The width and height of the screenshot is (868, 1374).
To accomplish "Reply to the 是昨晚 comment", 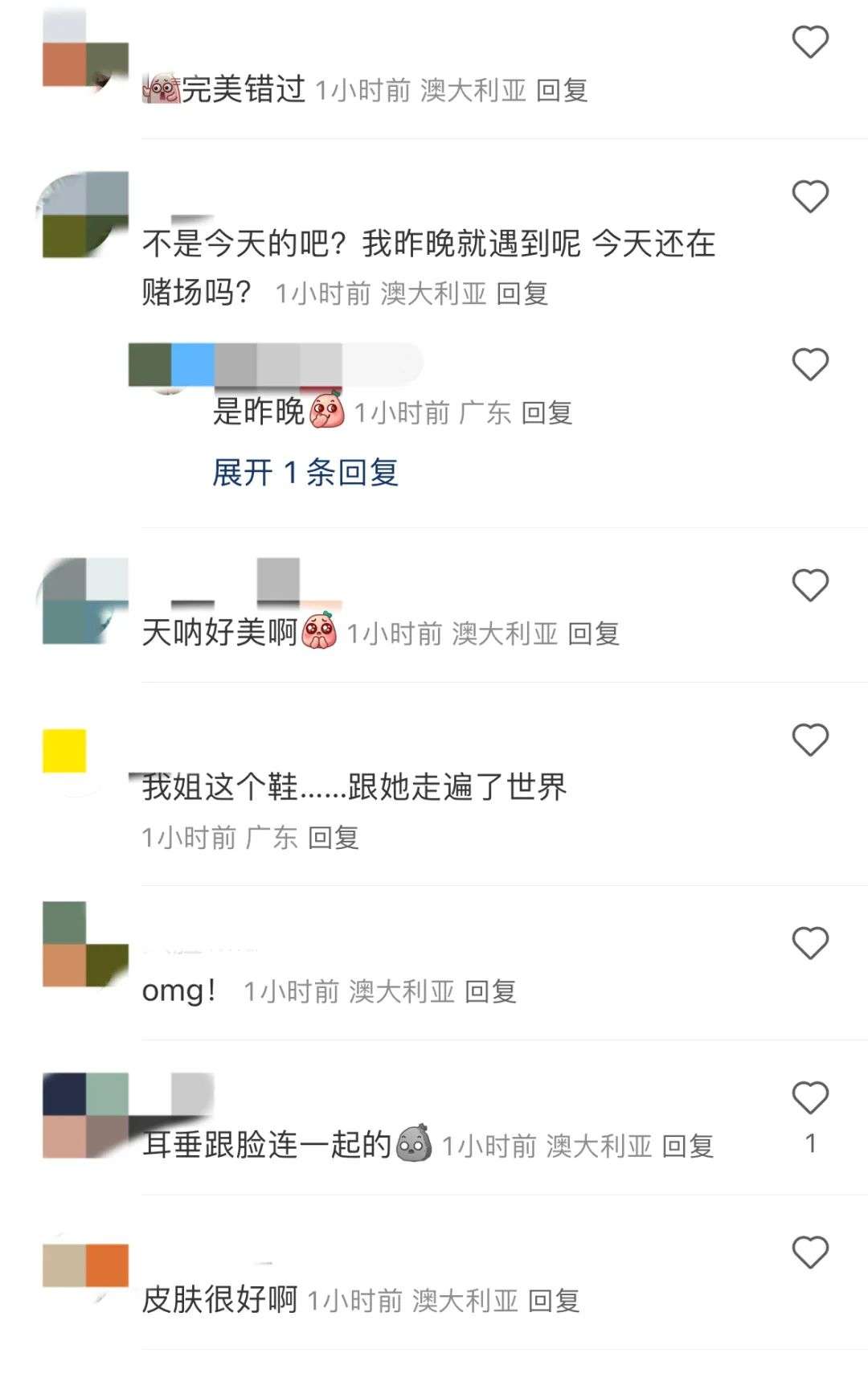I will pyautogui.click(x=547, y=413).
